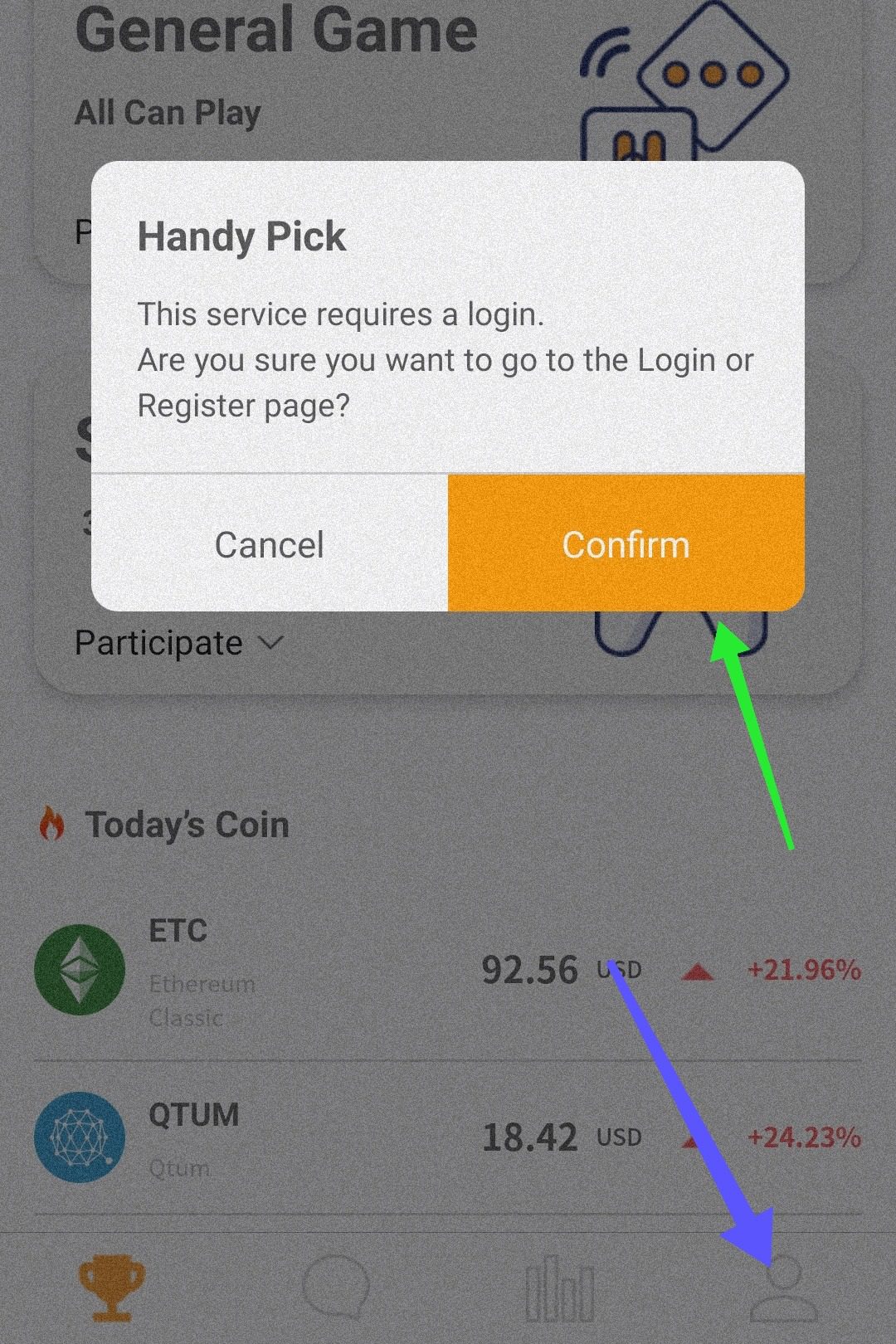Image resolution: width=896 pixels, height=1344 pixels.
Task: Cancel the Handy Pick login dialog
Action: pos(270,544)
